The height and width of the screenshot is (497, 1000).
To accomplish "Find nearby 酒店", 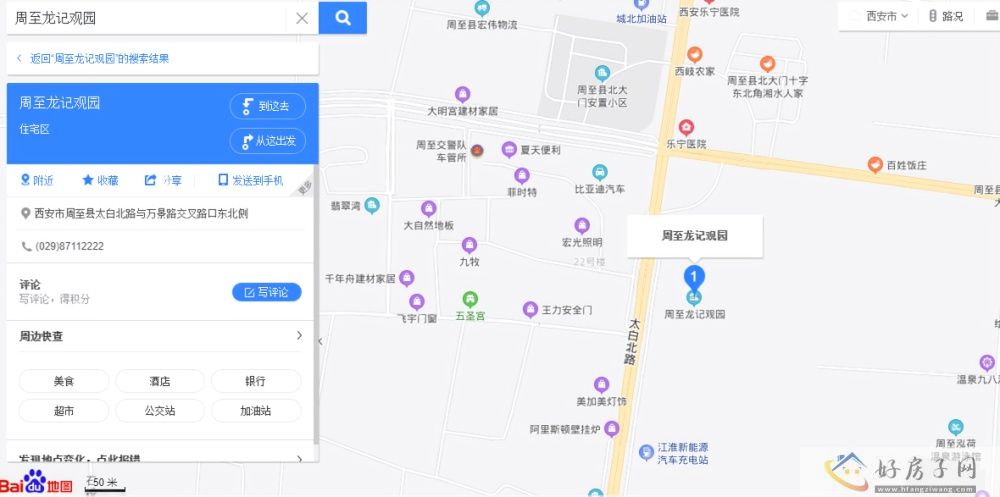I will pyautogui.click(x=160, y=381).
